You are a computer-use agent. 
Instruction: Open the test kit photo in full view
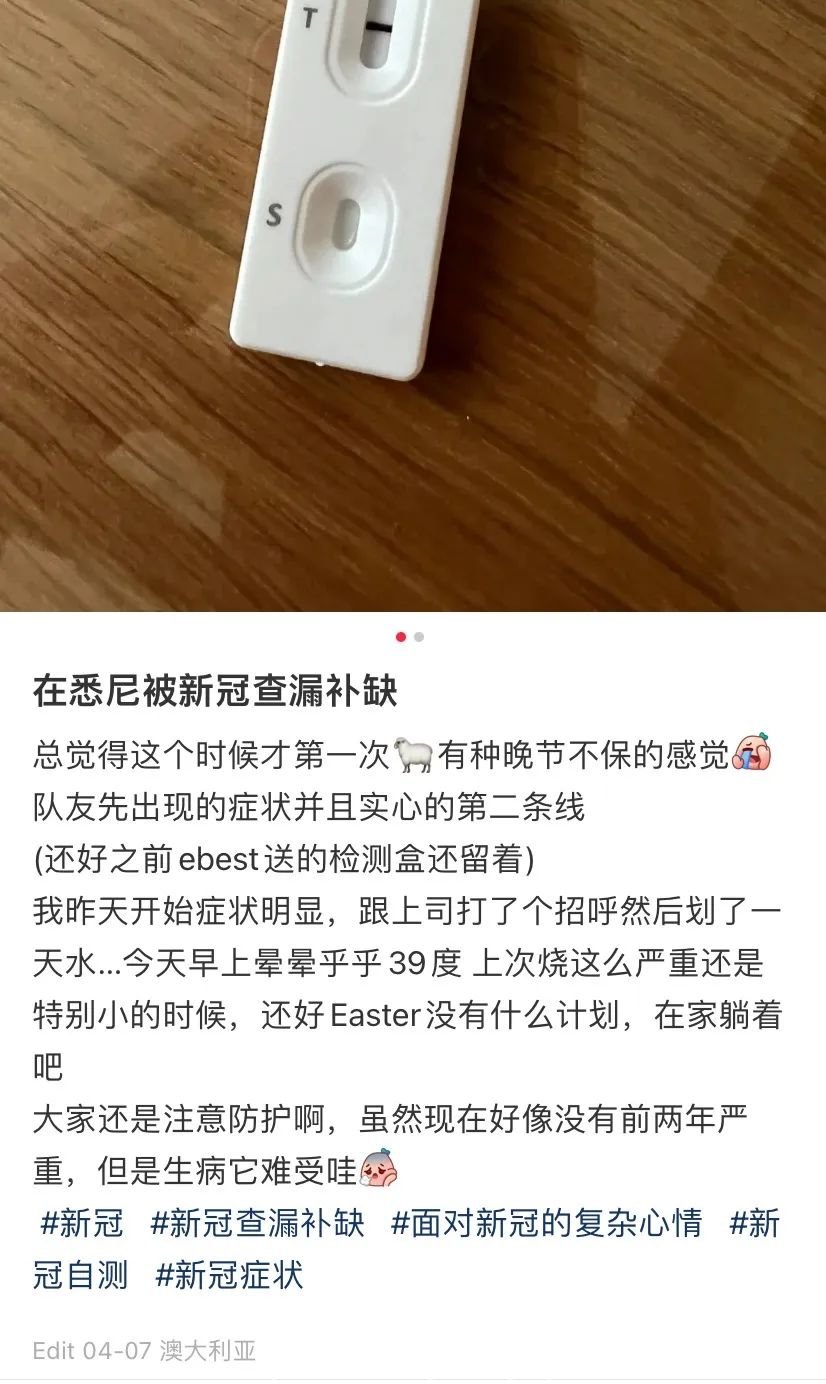412,300
